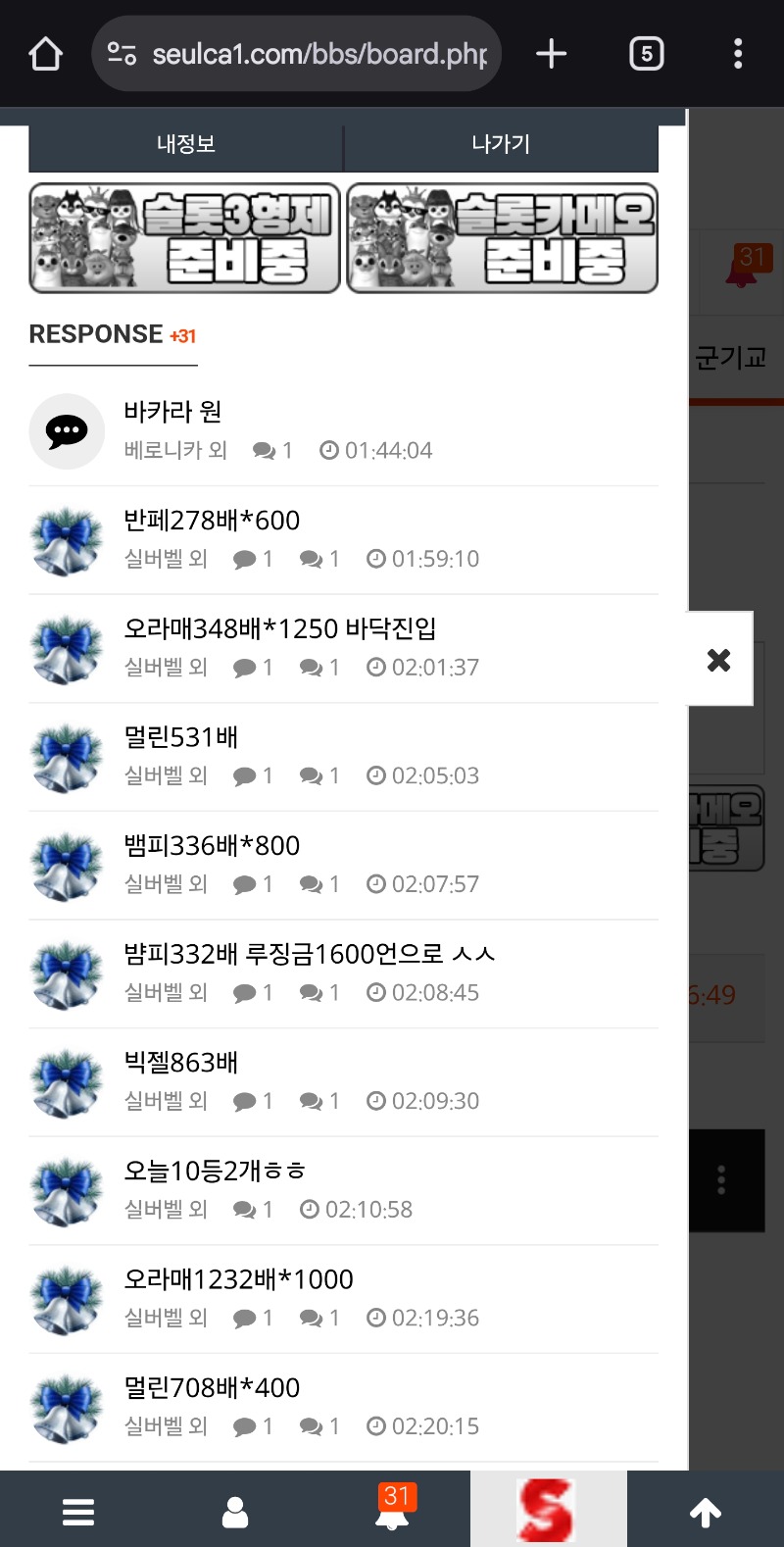Viewport: 784px width, 1547px height.
Task: Open the bottom notifications bell
Action: click(x=392, y=1512)
